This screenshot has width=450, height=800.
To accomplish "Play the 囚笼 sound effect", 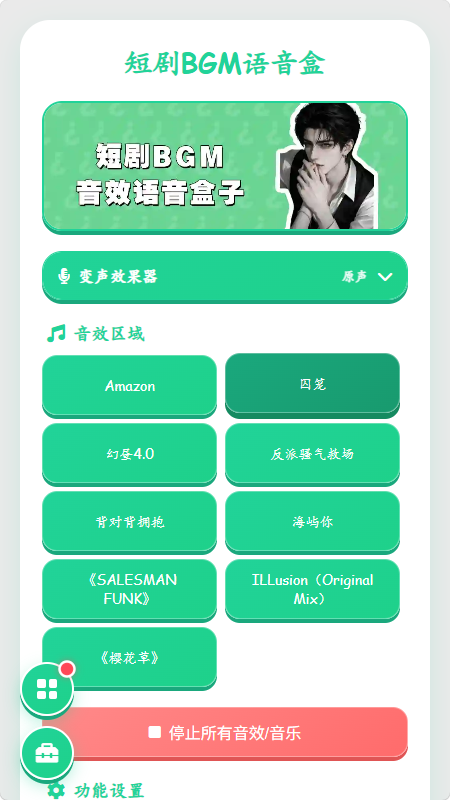I will 312,385.
